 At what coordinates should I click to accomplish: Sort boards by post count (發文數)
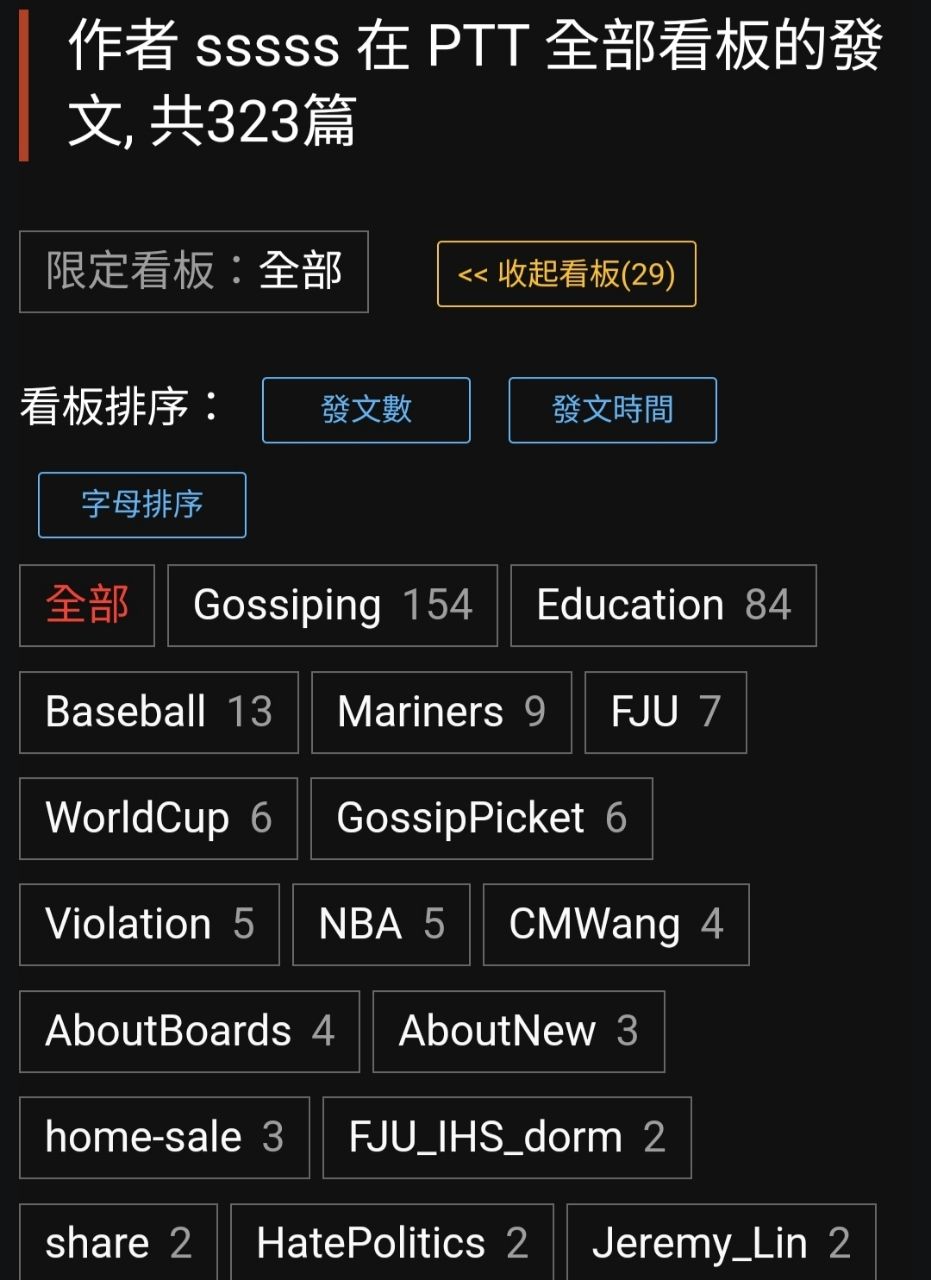pyautogui.click(x=366, y=410)
